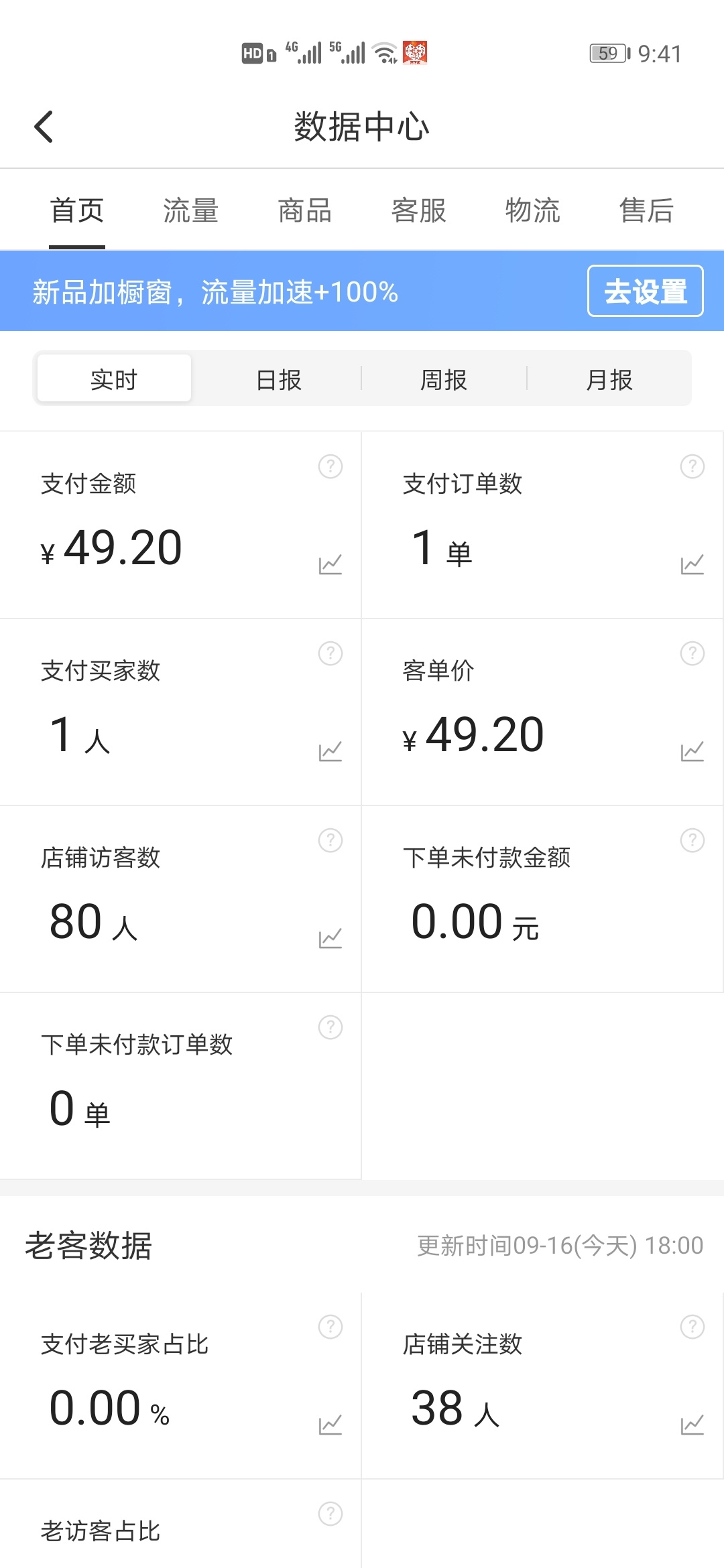
Task: Tap the 去设置 button
Action: 646,291
